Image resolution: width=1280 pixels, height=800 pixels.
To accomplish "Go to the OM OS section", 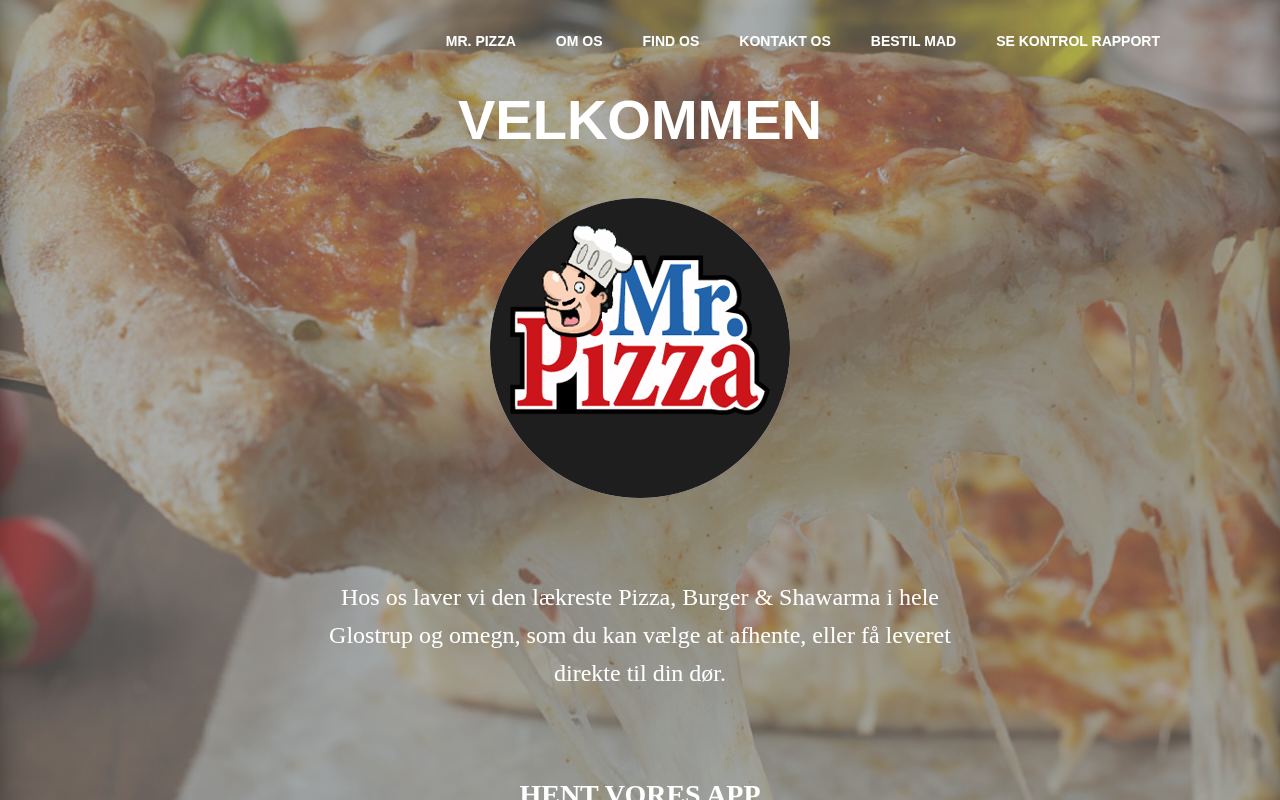I will point(579,41).
